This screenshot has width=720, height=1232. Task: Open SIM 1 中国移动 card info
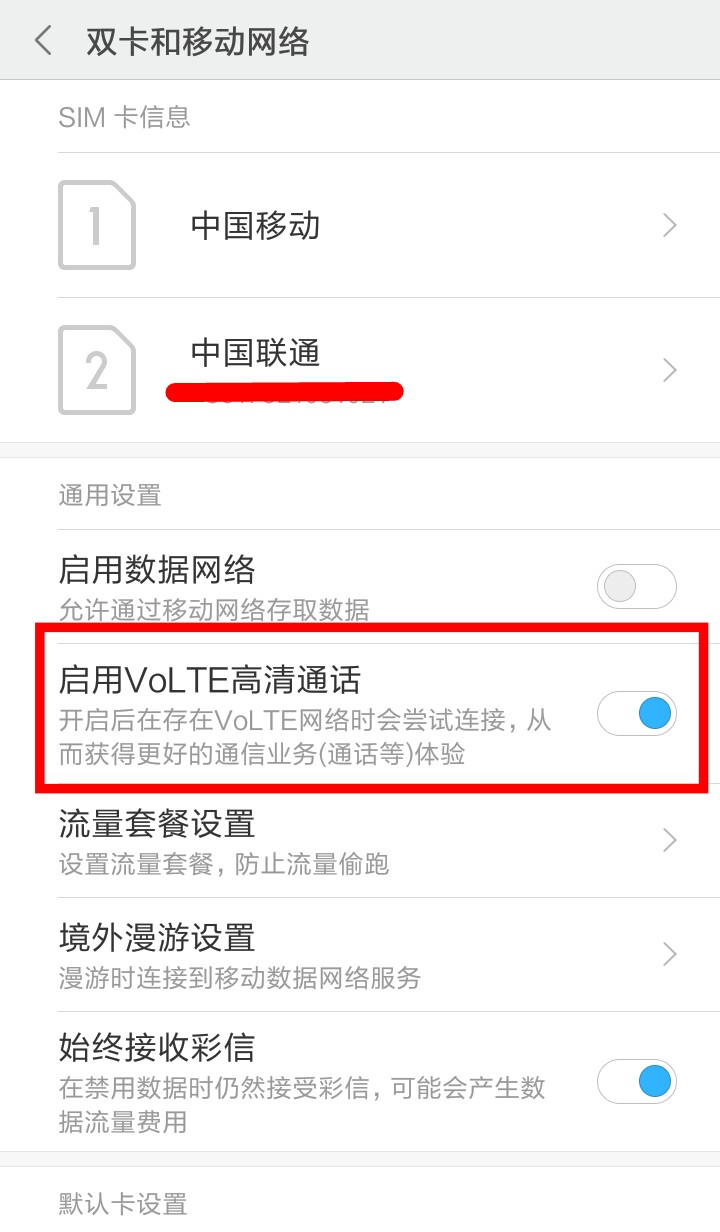[x=360, y=226]
